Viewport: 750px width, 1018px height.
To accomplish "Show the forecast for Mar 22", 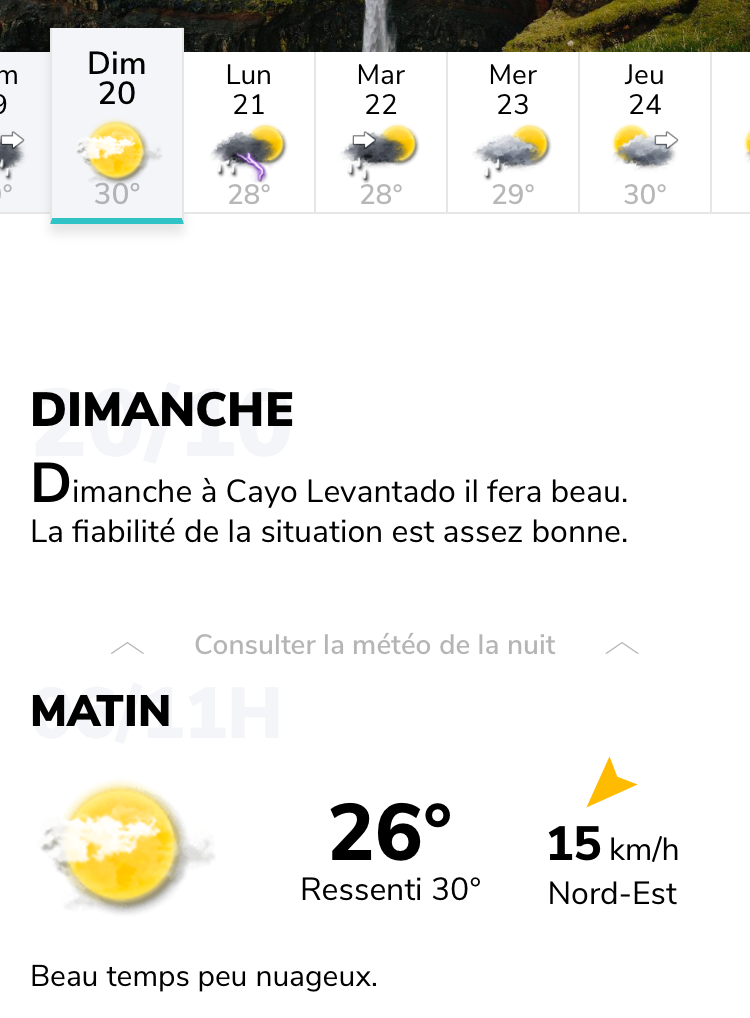I will click(x=381, y=132).
